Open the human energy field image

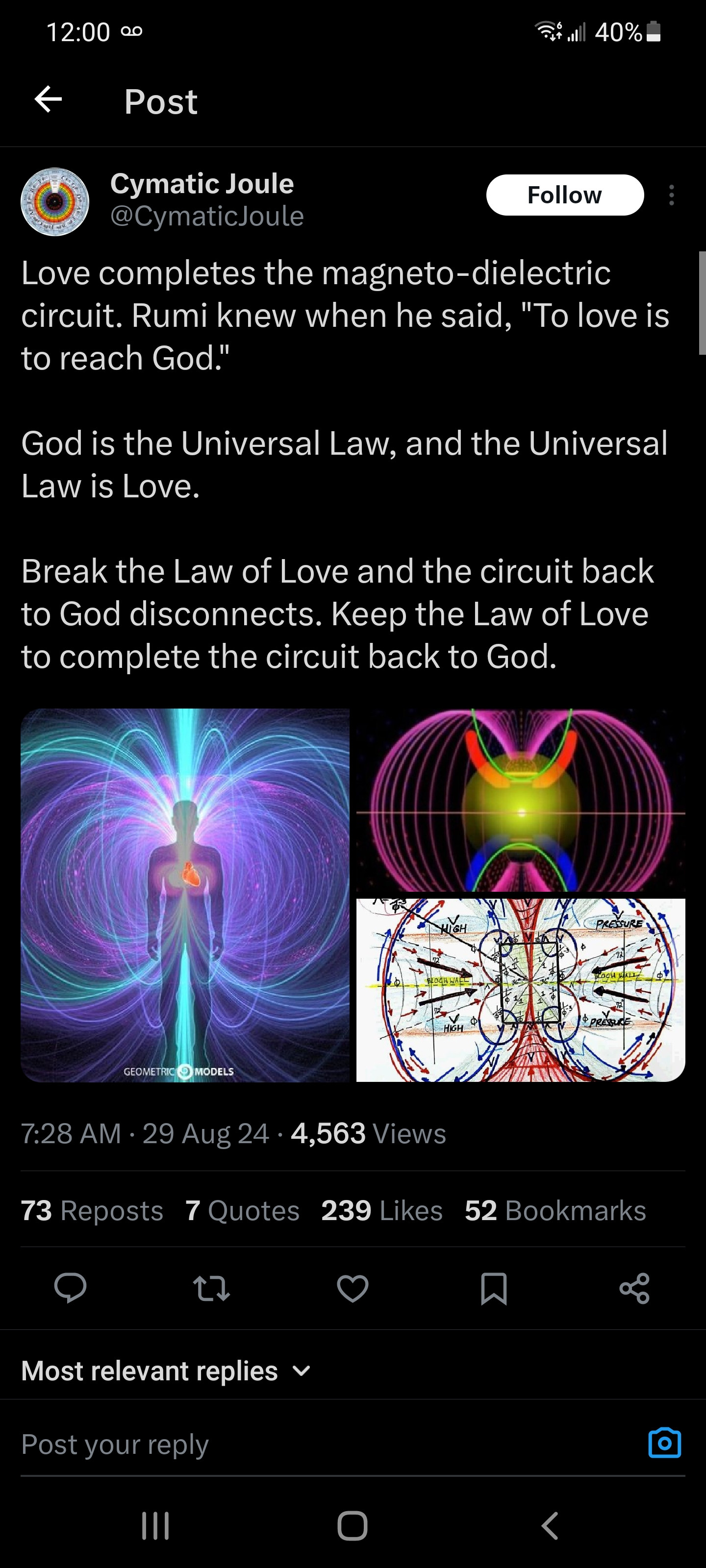pyautogui.click(x=185, y=895)
